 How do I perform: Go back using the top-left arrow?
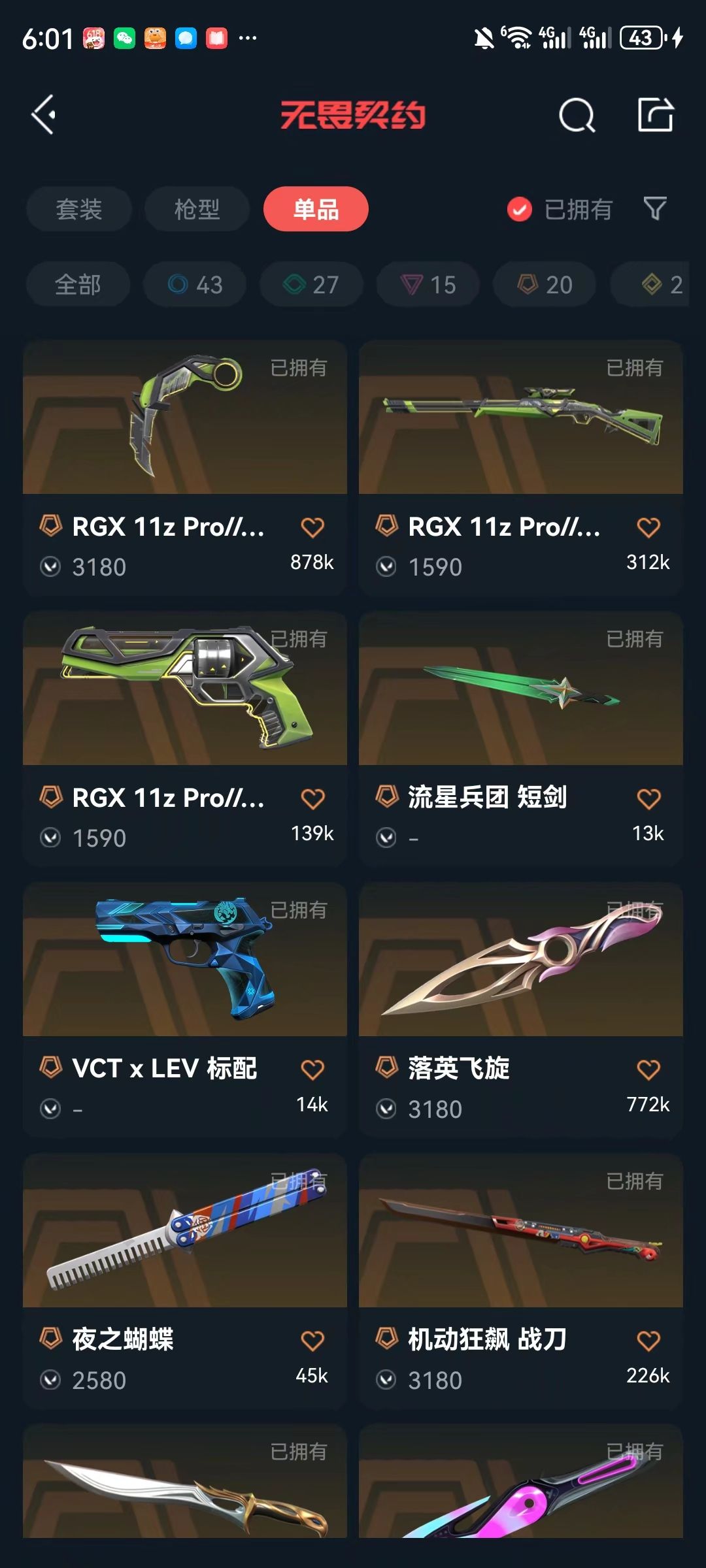click(44, 115)
